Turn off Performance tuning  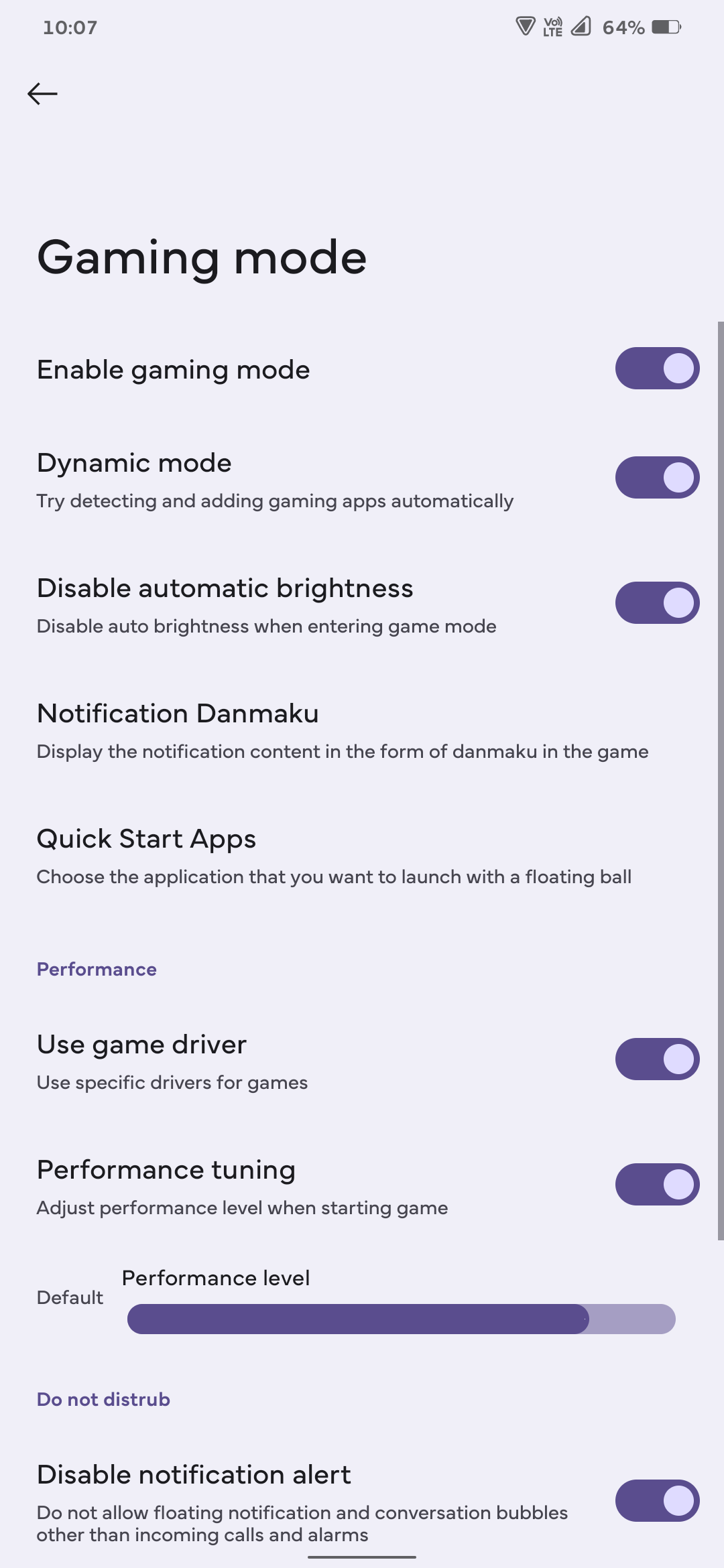(657, 1185)
